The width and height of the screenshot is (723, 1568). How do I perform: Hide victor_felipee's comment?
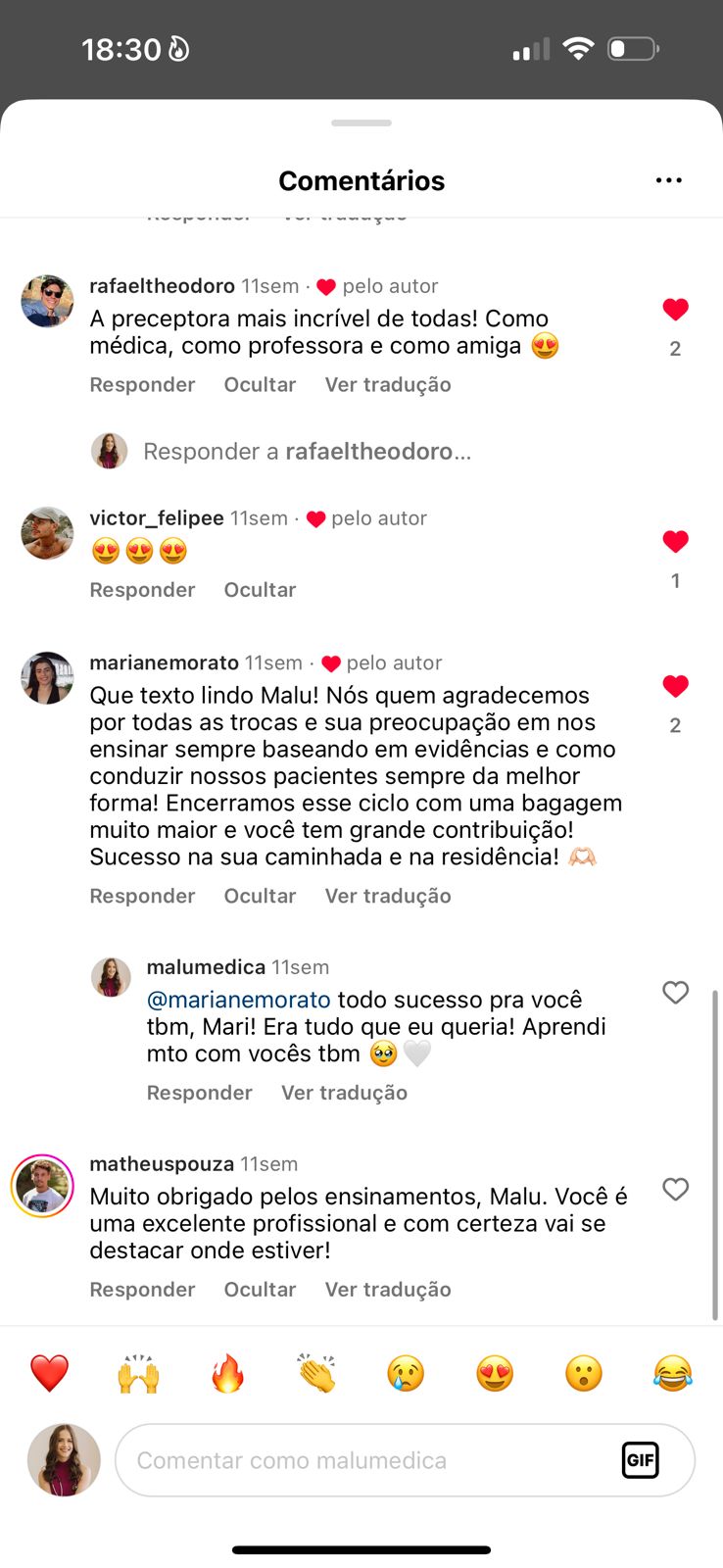pos(260,590)
